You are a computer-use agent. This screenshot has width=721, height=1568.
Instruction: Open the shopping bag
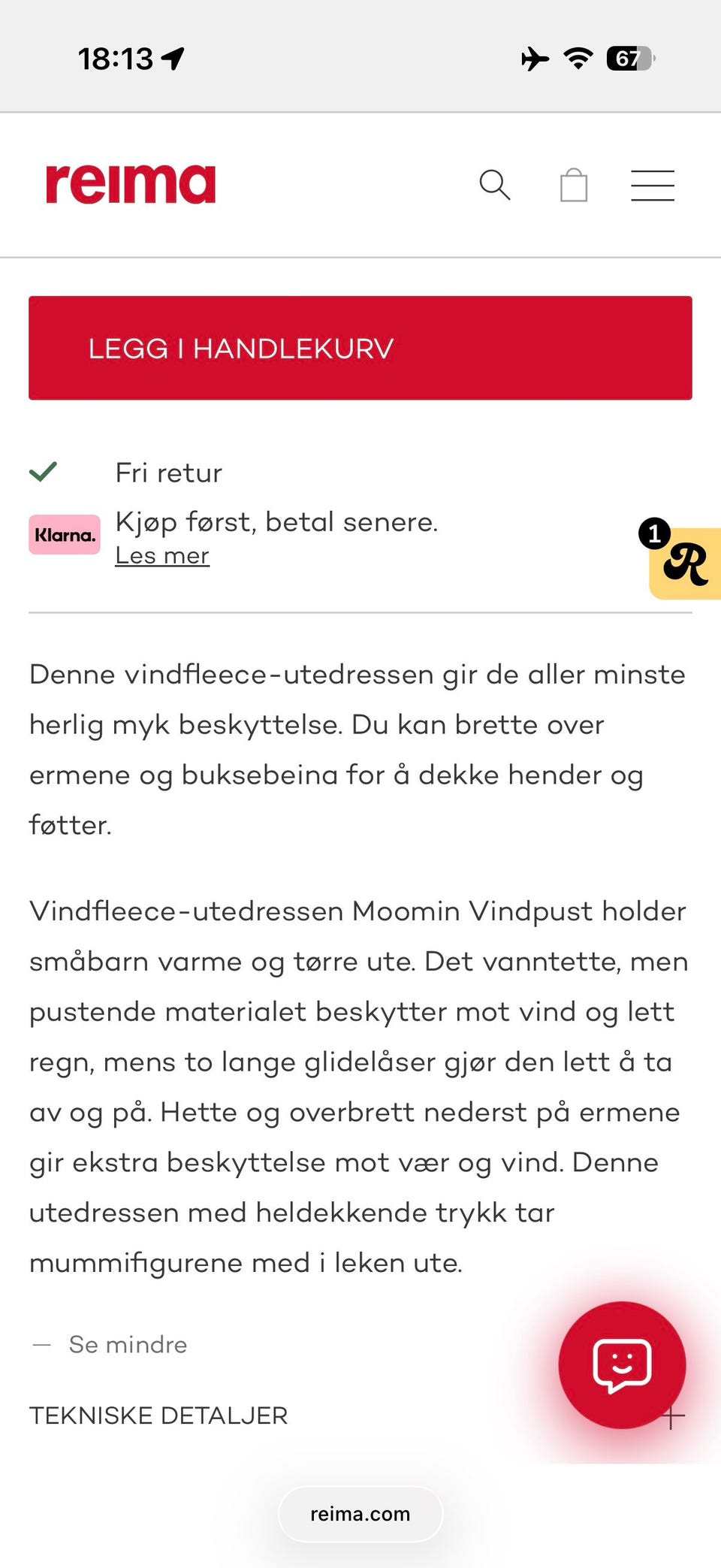click(574, 185)
